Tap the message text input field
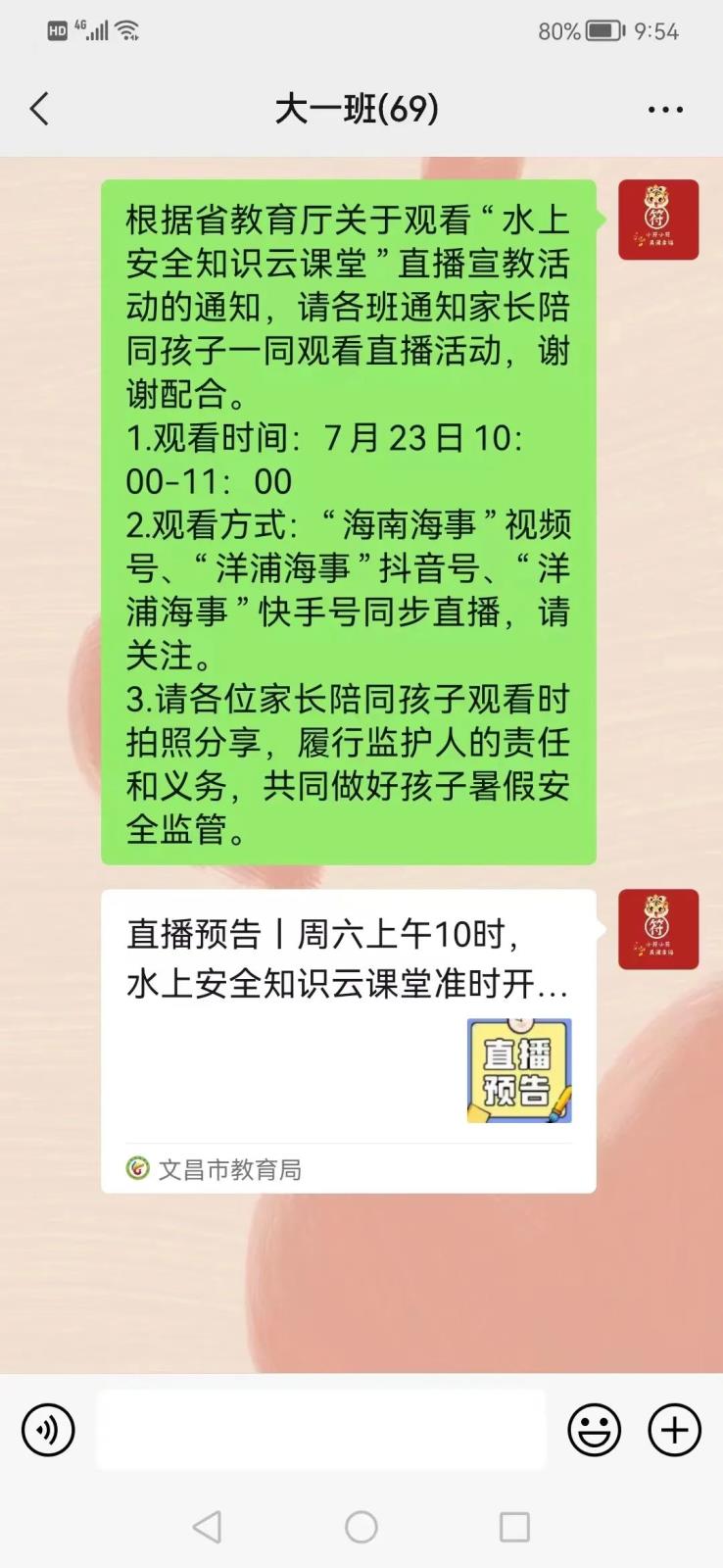The height and width of the screenshot is (1568, 723). coord(320,1430)
